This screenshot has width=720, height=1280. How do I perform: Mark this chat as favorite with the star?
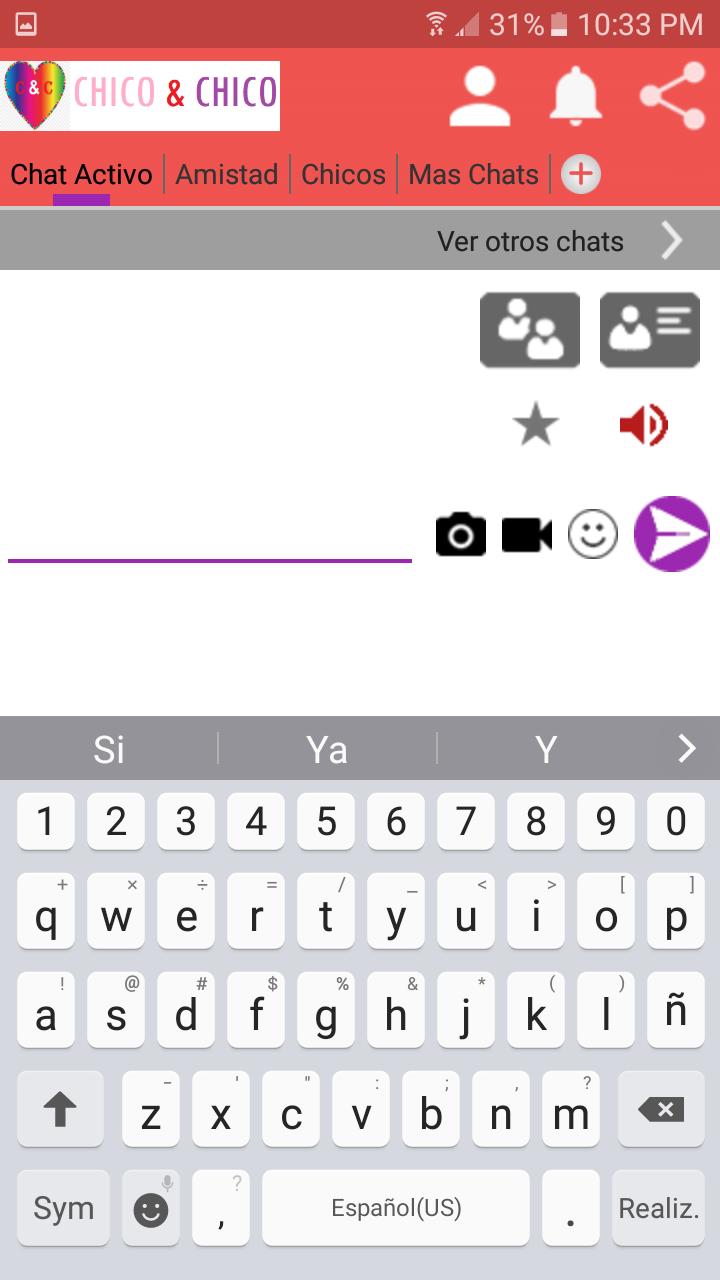[x=536, y=426]
